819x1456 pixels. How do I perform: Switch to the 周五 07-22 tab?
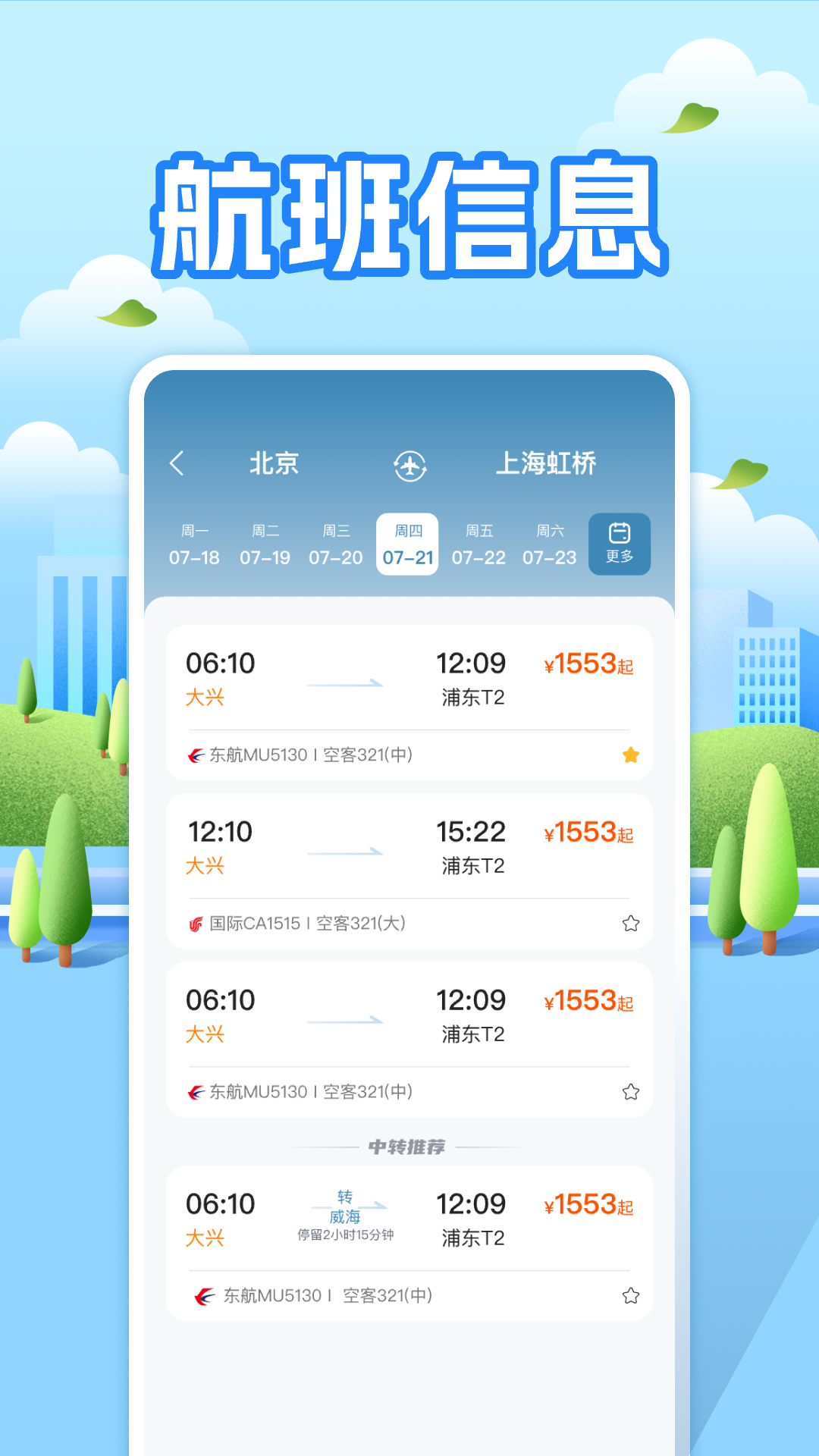click(479, 544)
